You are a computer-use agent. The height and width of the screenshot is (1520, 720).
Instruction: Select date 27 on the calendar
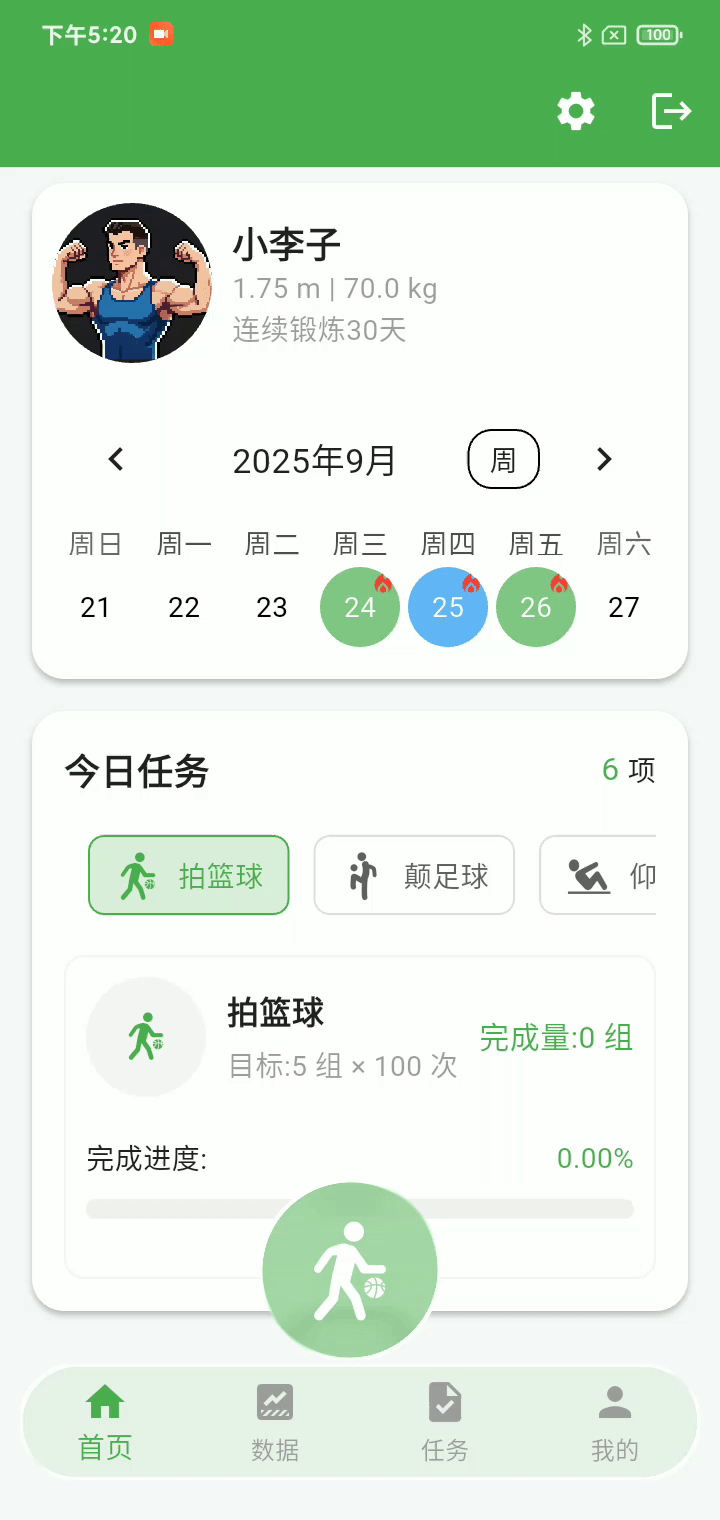[624, 607]
